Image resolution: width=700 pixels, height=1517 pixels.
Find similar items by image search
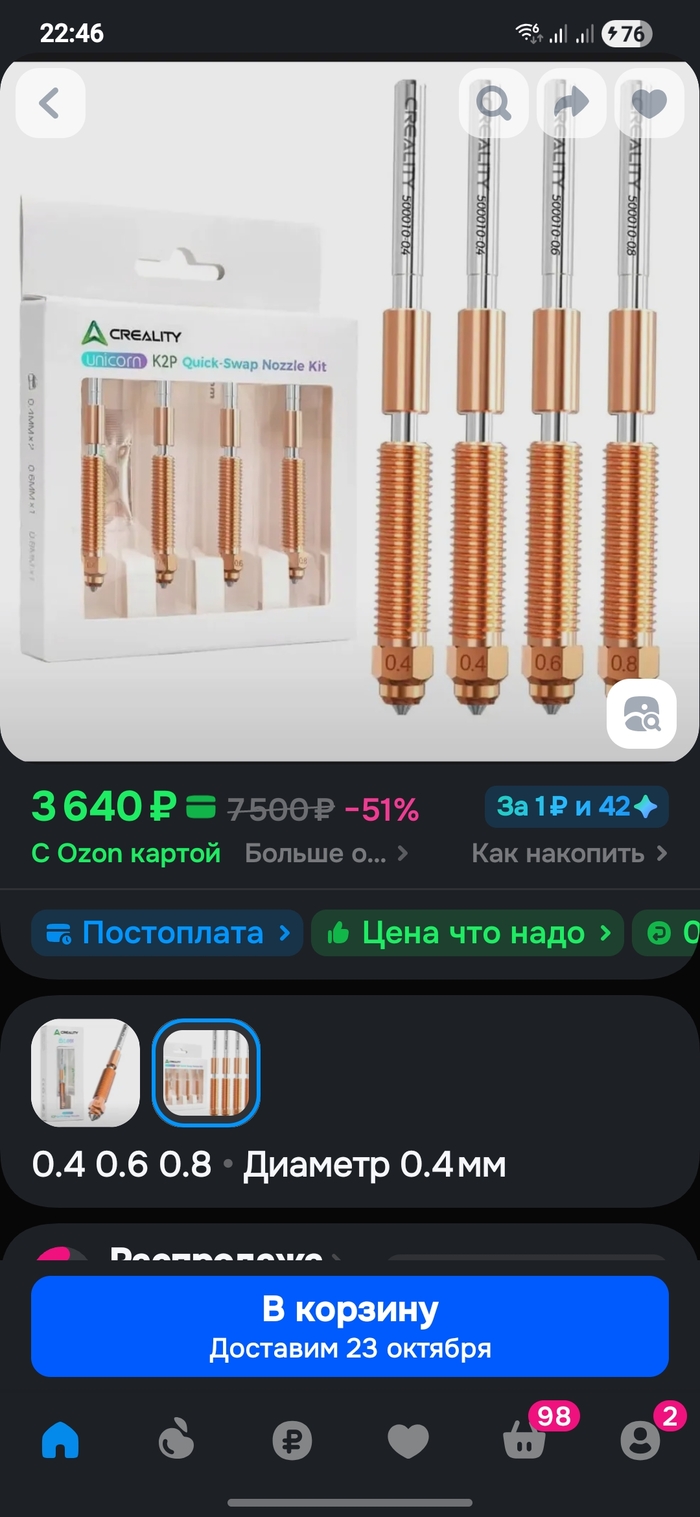pos(641,714)
